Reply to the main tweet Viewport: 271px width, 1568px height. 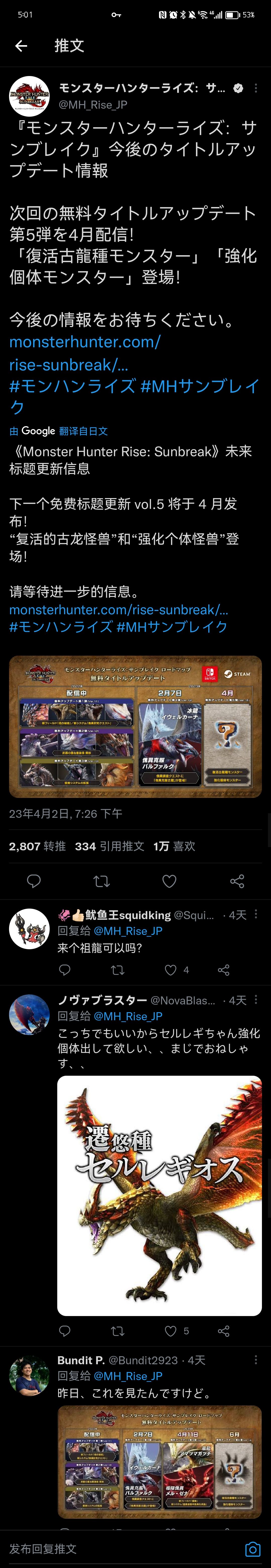point(34,881)
